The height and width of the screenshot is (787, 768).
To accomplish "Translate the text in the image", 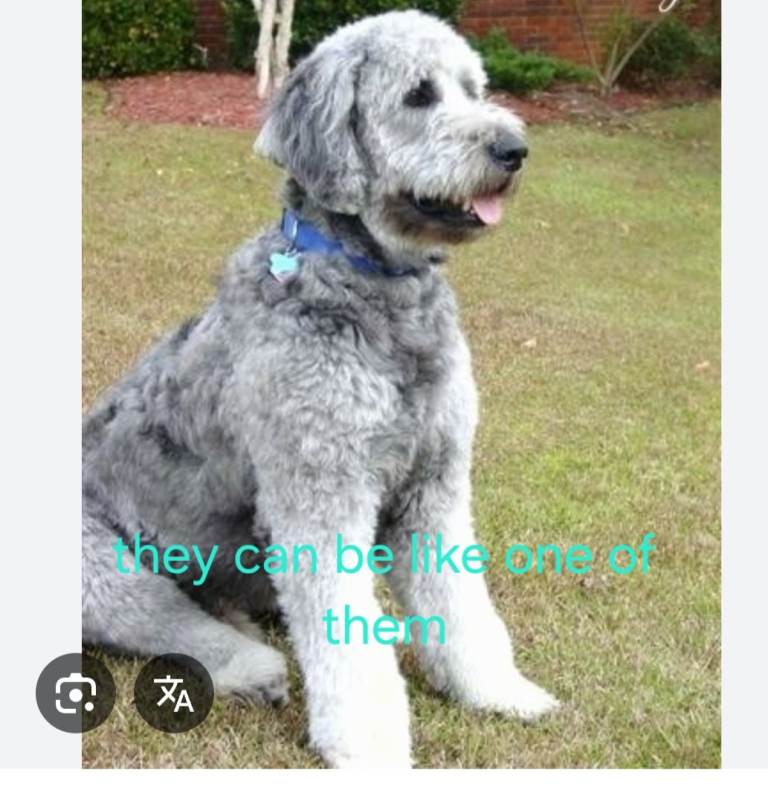I will pyautogui.click(x=174, y=693).
